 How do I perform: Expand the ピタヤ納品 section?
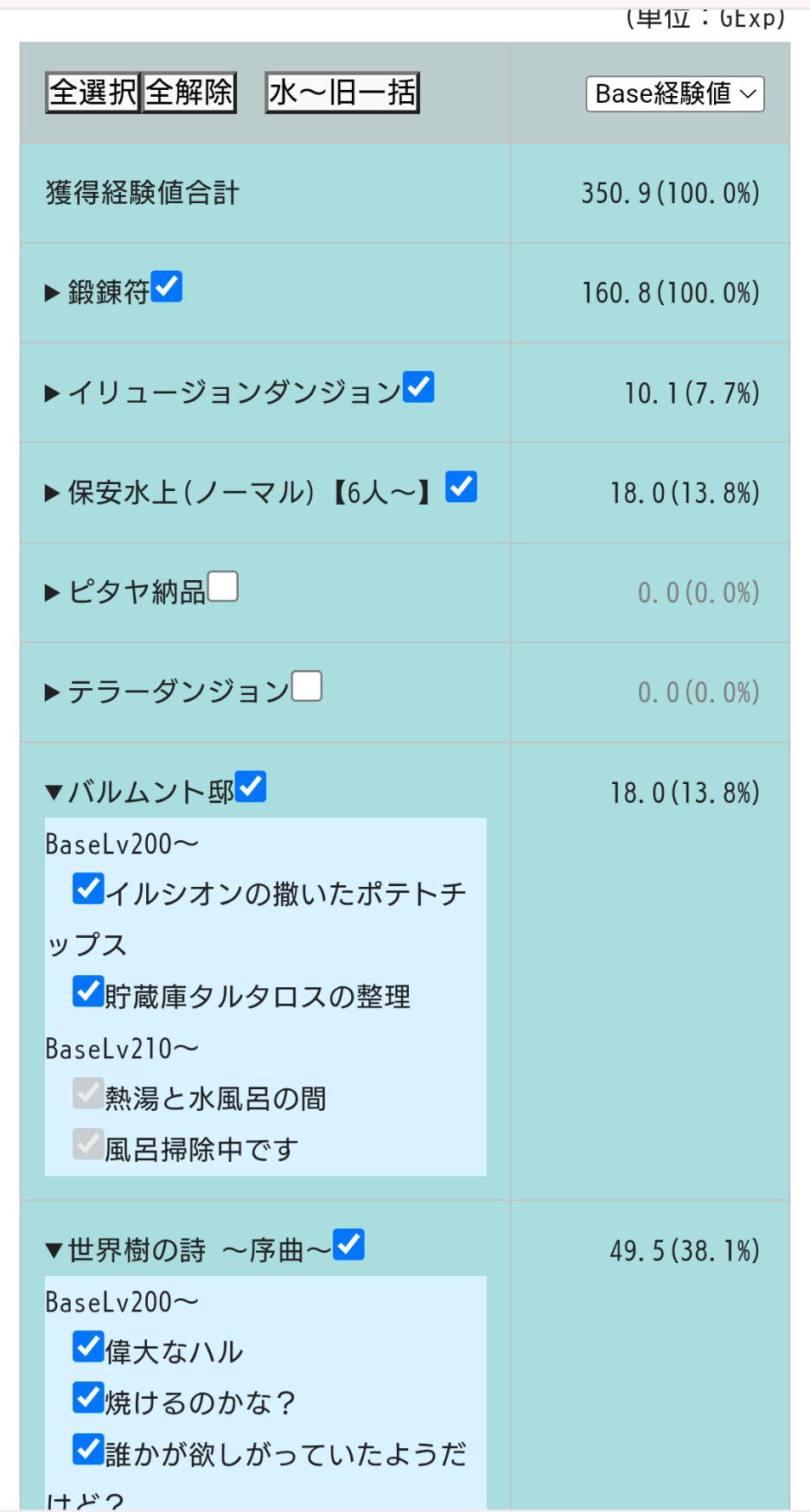(x=52, y=593)
